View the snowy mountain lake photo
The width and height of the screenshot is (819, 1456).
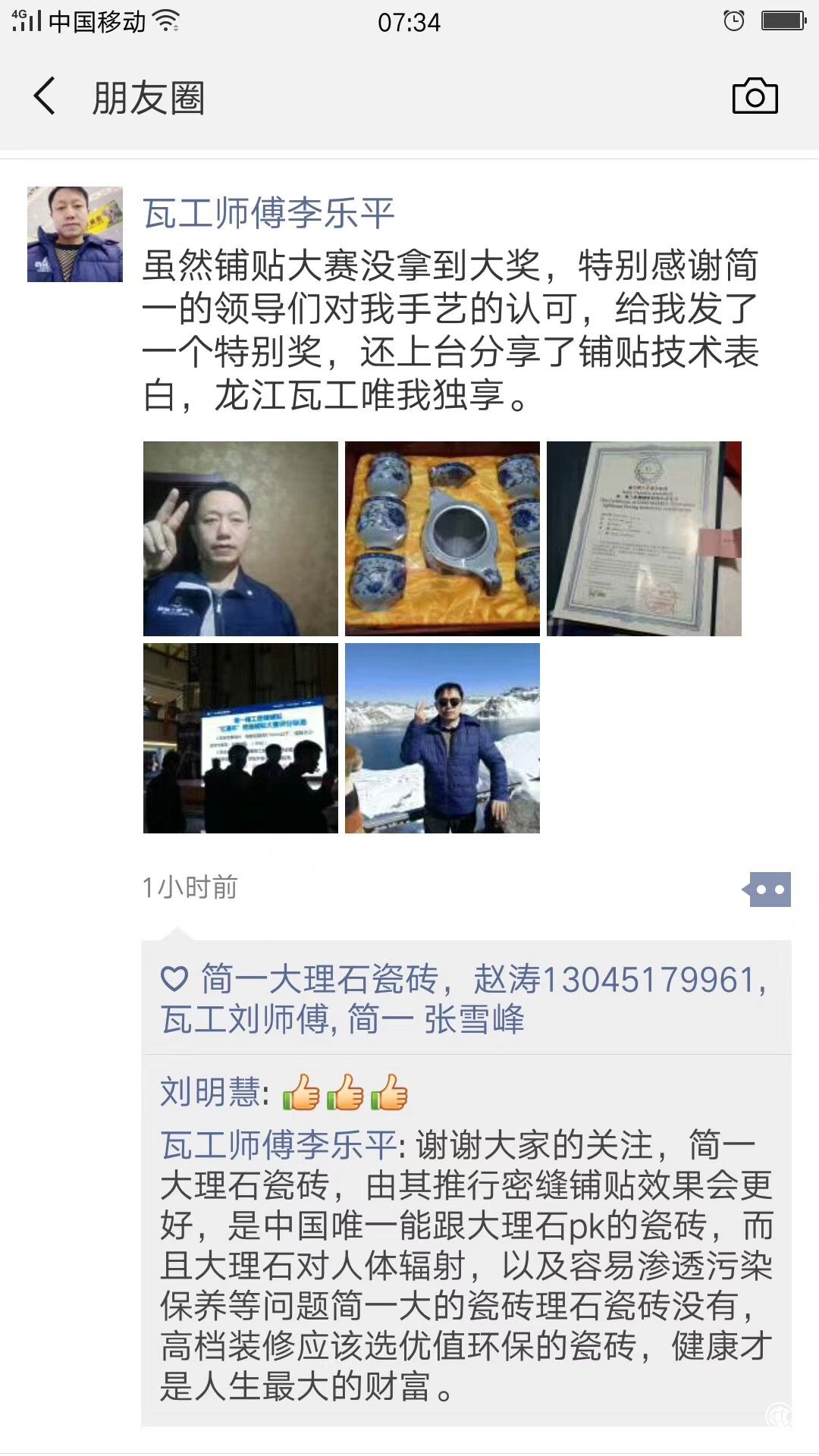442,738
